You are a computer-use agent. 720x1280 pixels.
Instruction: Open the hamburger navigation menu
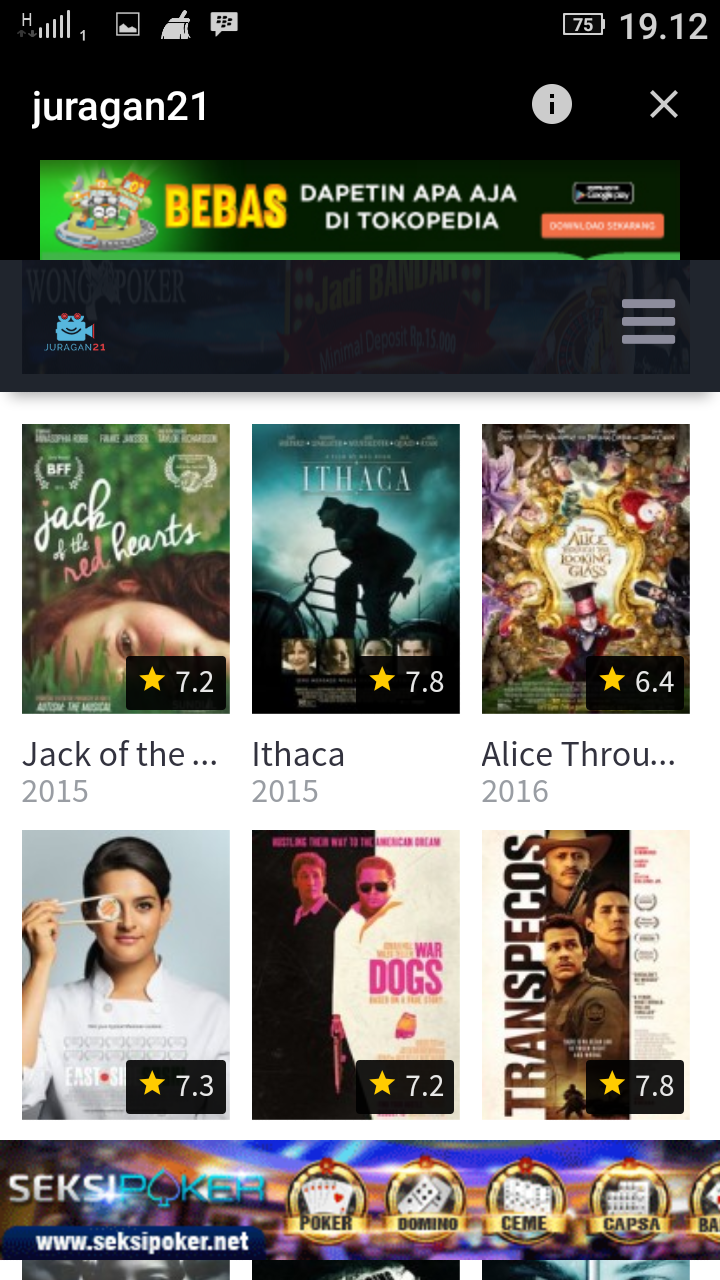click(x=648, y=322)
